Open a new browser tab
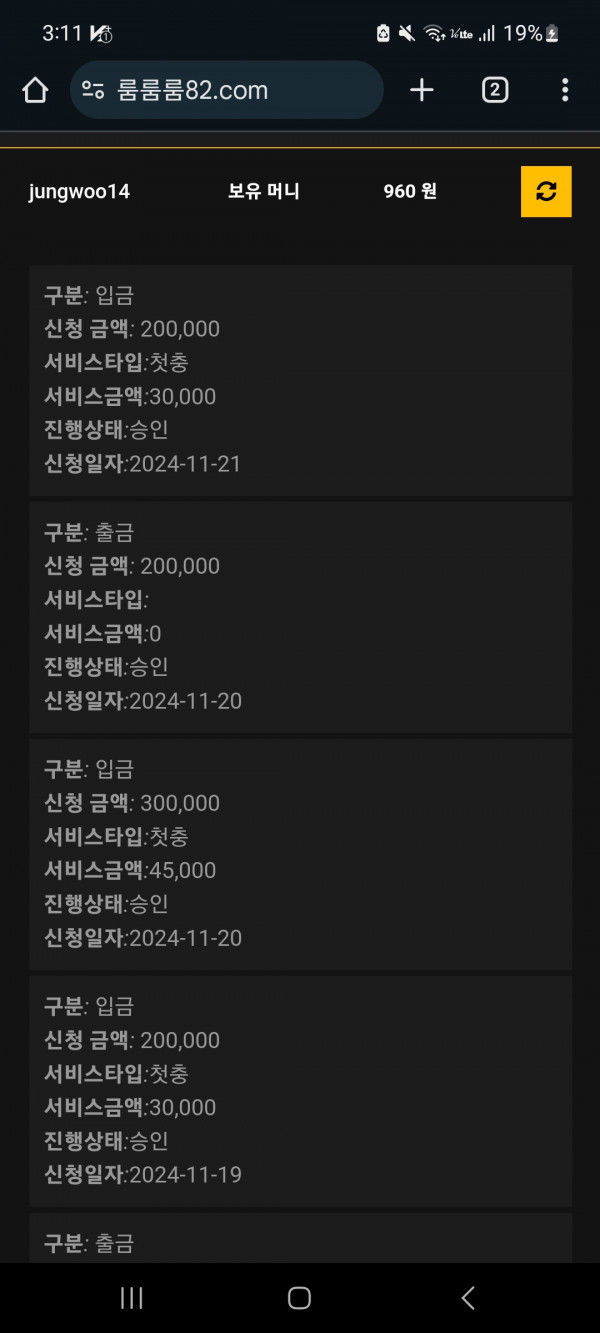600x1333 pixels. (422, 90)
